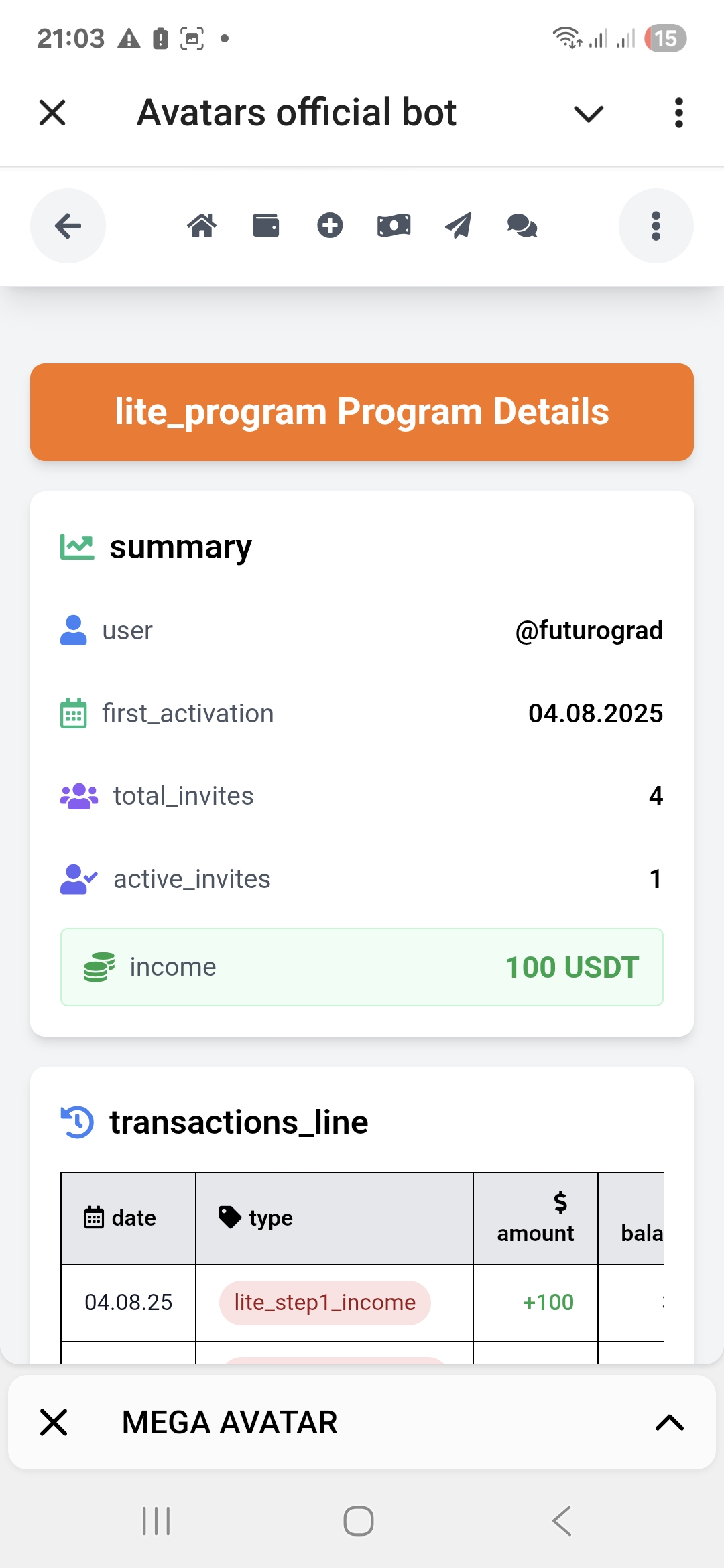Open the recent apps view

pyautogui.click(x=156, y=1520)
